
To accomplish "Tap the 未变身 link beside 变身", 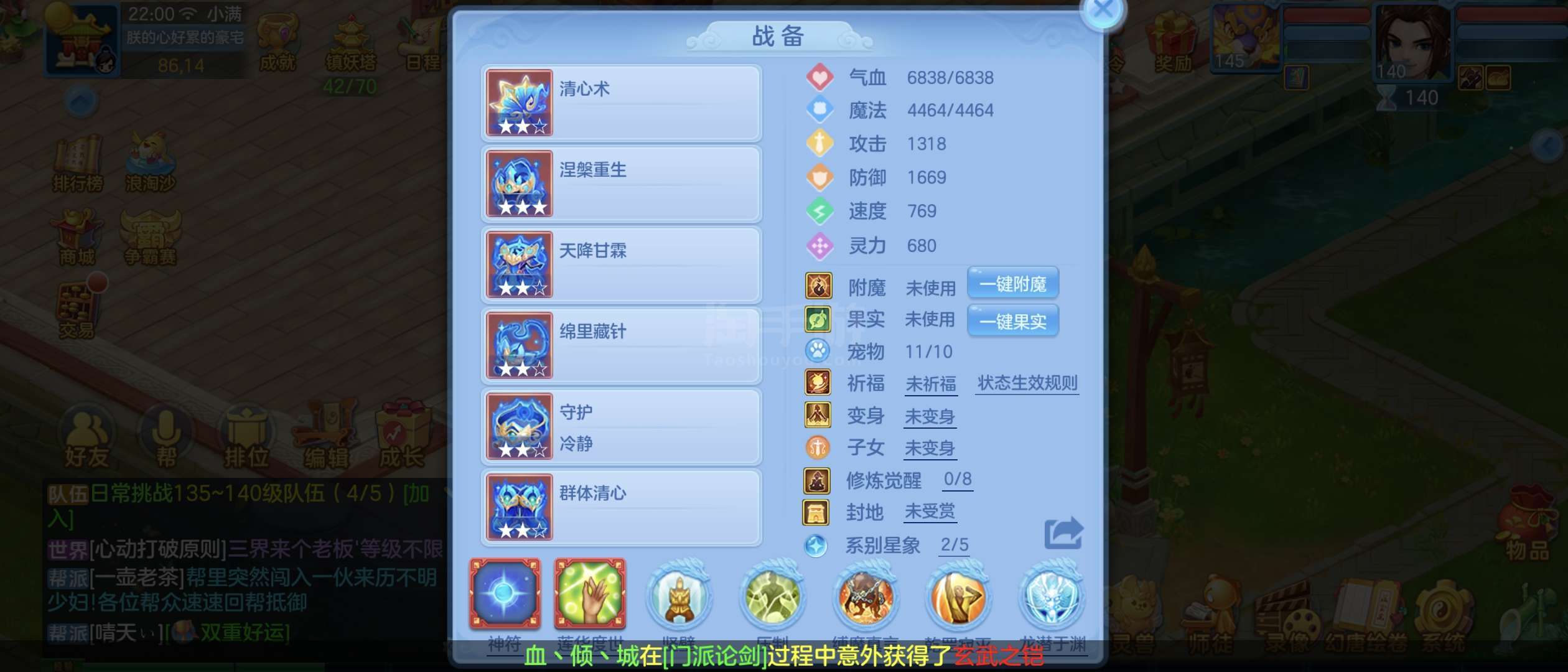I will pos(930,416).
